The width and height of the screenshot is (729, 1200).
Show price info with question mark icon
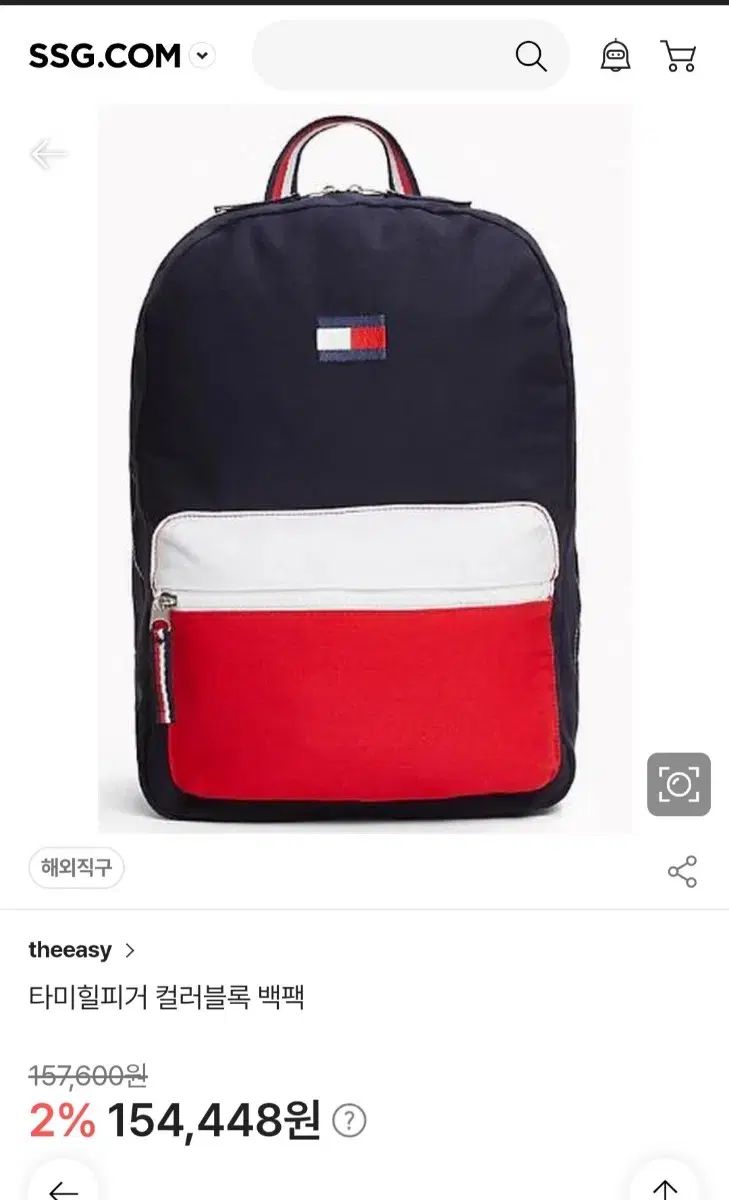(349, 1120)
